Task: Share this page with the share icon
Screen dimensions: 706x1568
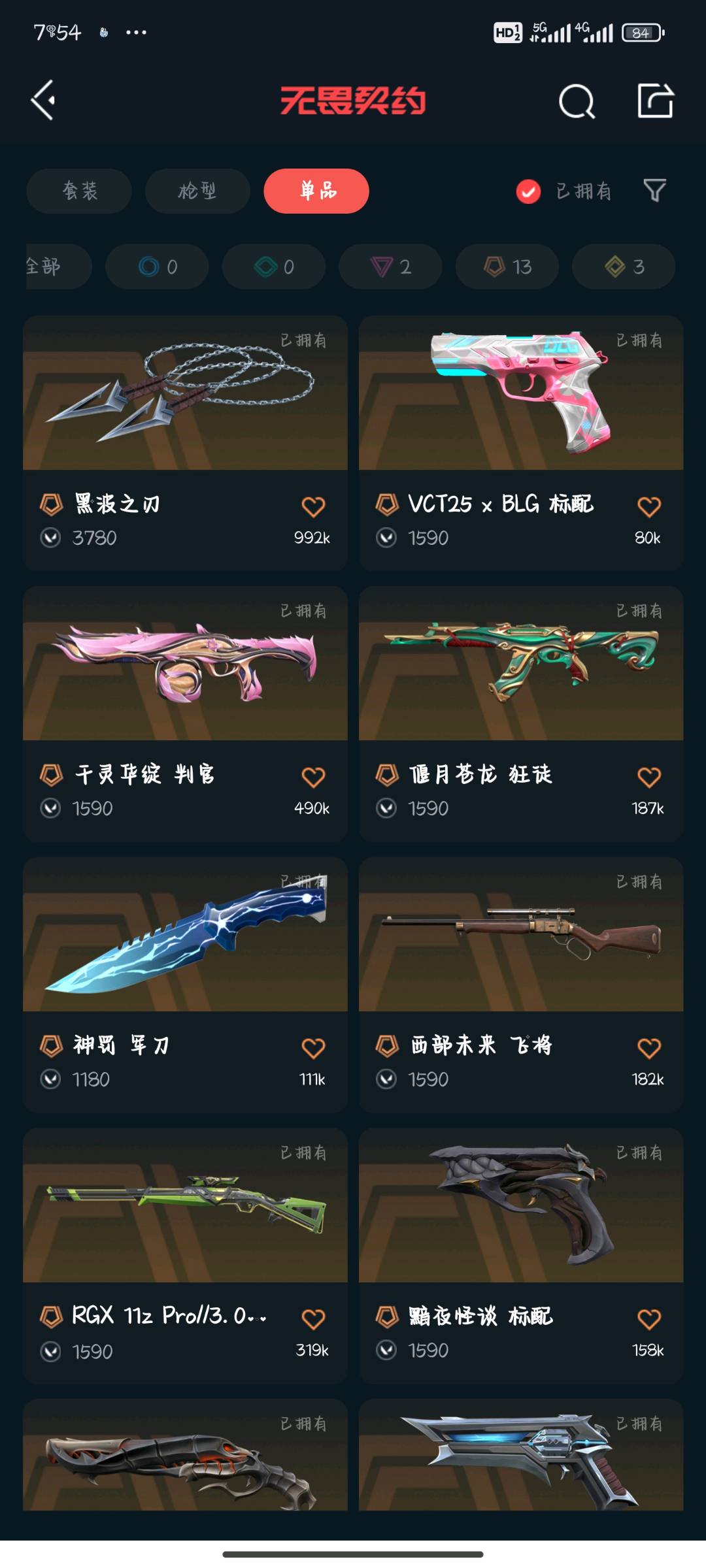Action: (655, 101)
